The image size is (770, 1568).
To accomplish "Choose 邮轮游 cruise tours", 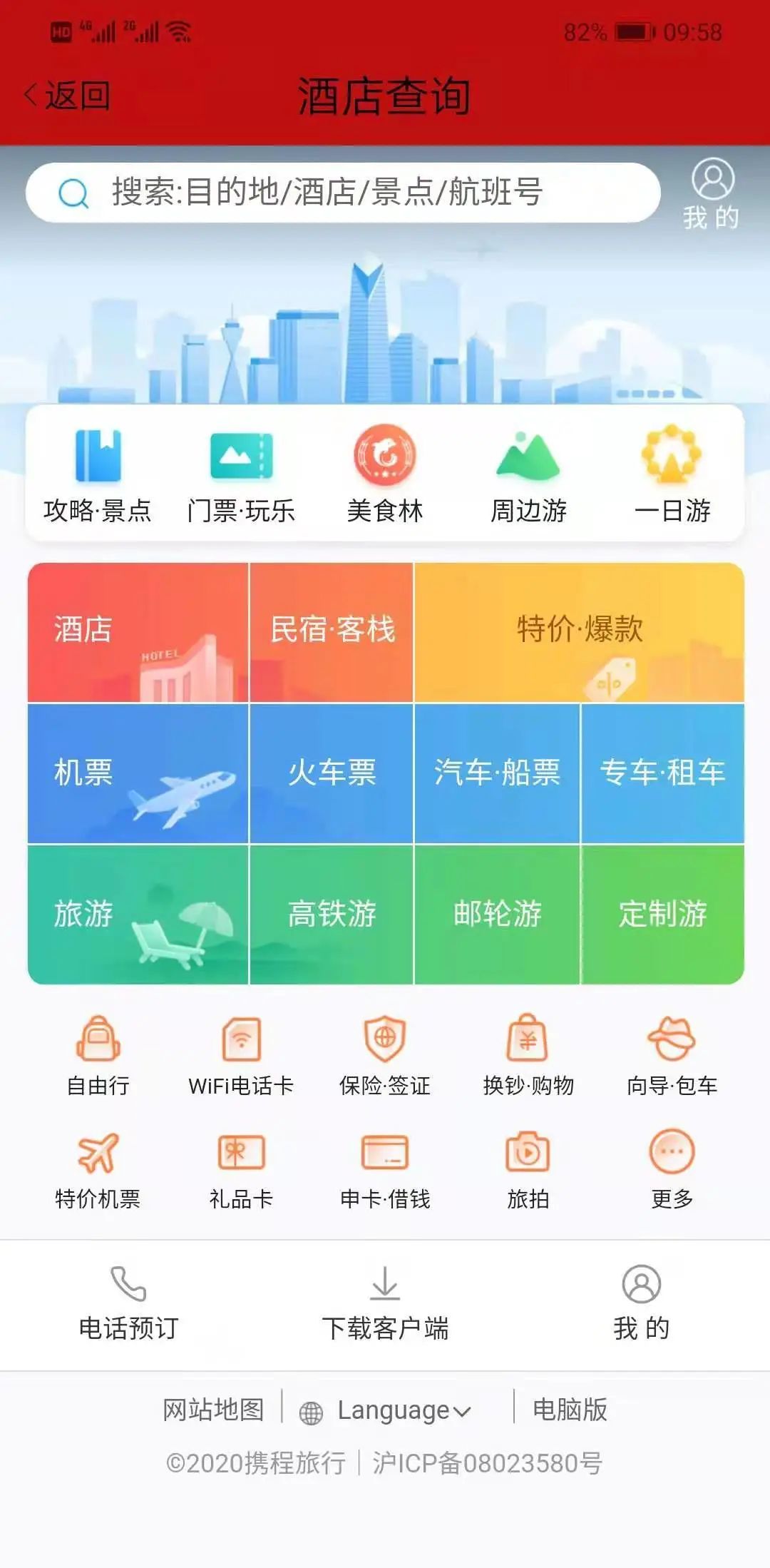I will (497, 915).
